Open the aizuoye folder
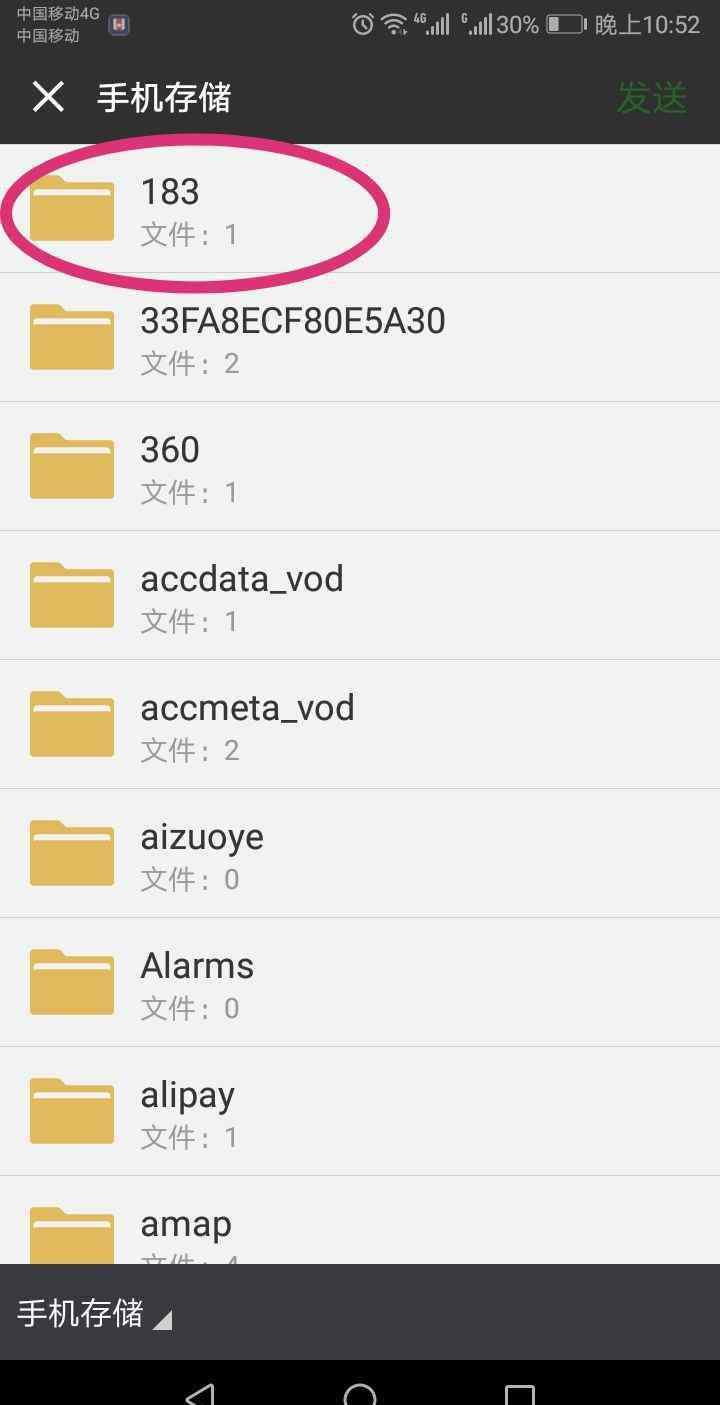Image resolution: width=720 pixels, height=1405 pixels. pyautogui.click(x=360, y=853)
